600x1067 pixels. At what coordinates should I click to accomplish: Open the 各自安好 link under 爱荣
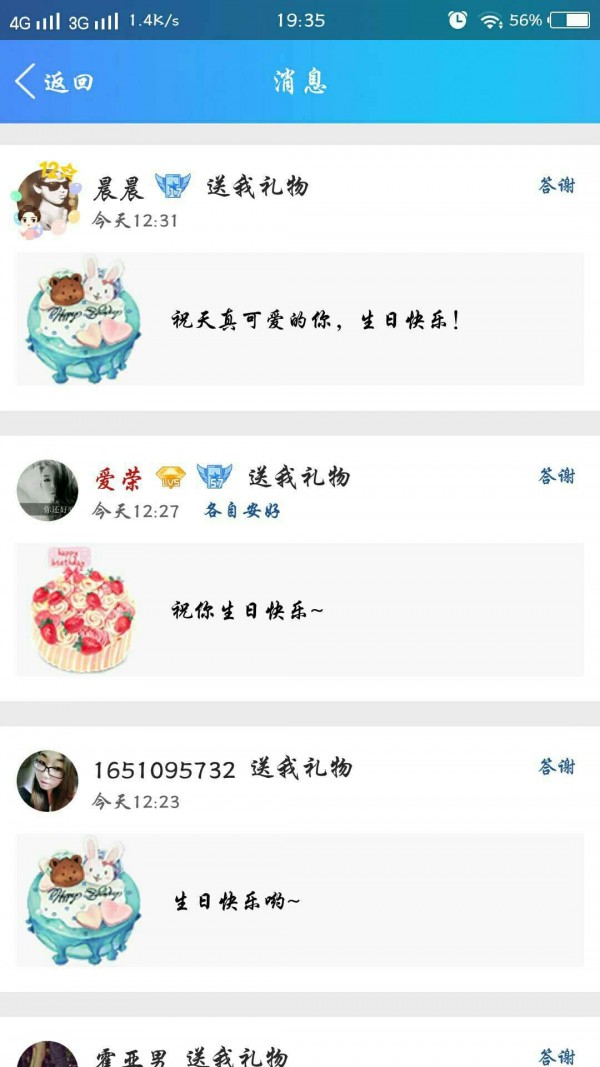(242, 511)
